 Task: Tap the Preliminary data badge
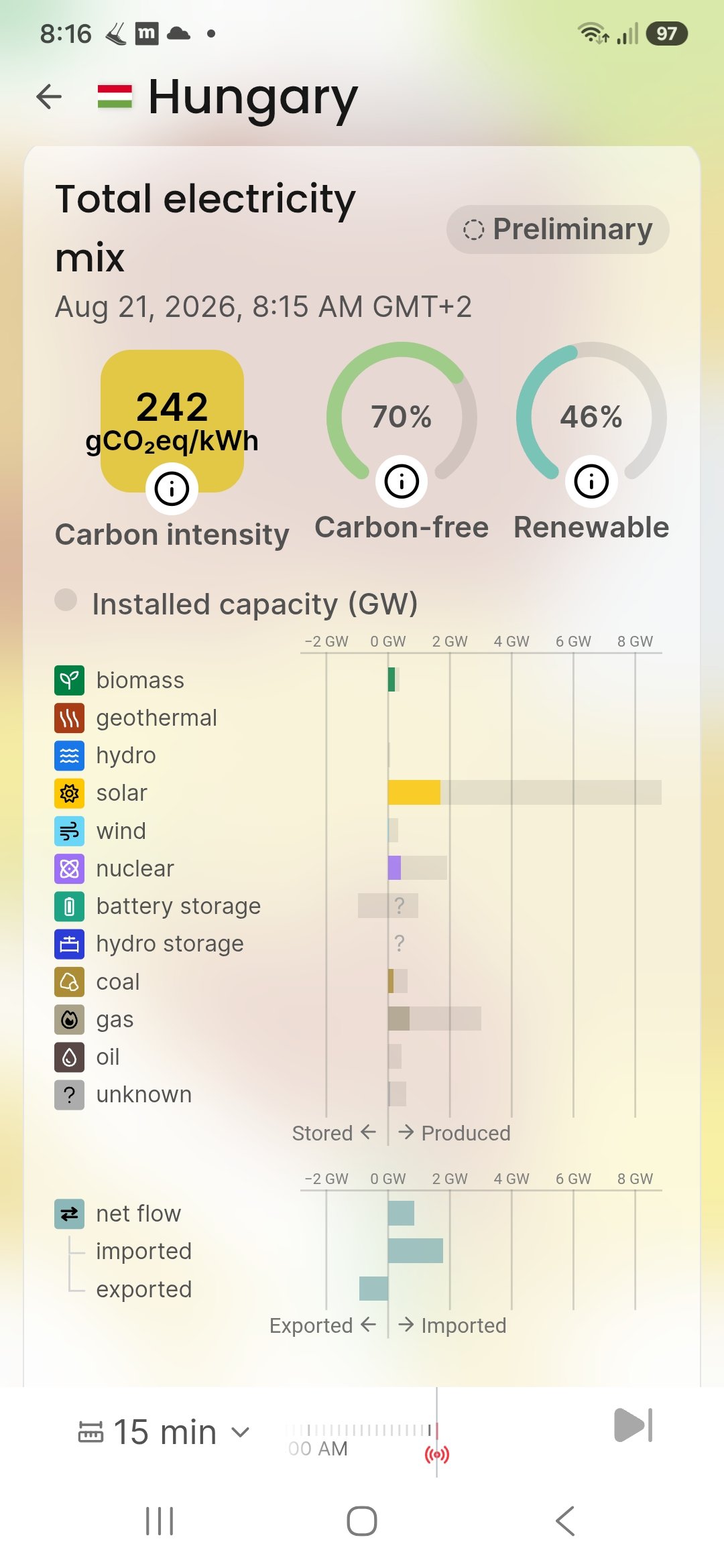click(558, 229)
